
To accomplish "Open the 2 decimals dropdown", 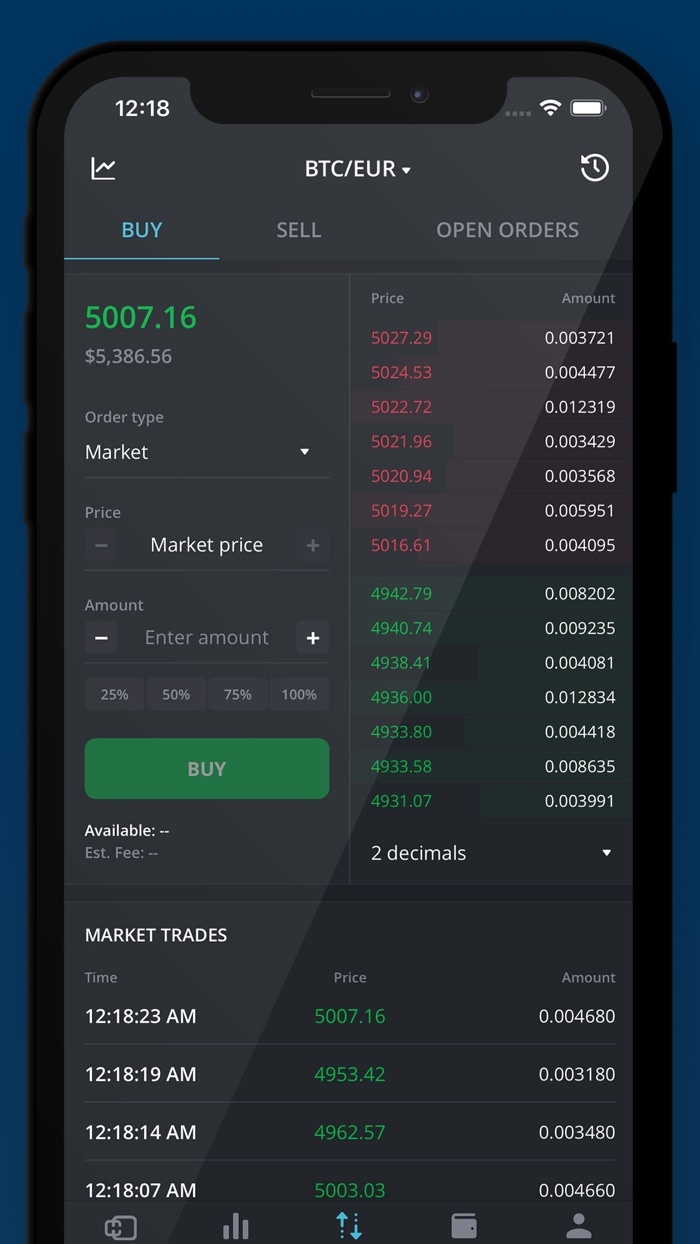I will 491,853.
